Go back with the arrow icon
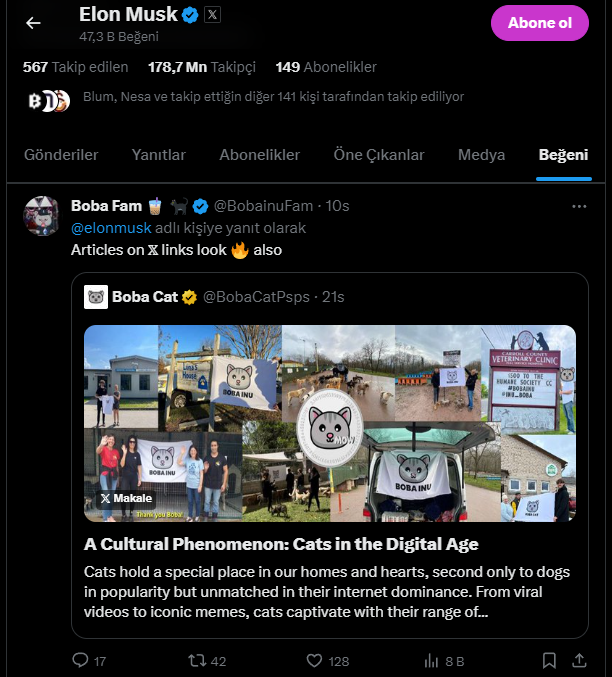The width and height of the screenshot is (612, 677). point(33,23)
